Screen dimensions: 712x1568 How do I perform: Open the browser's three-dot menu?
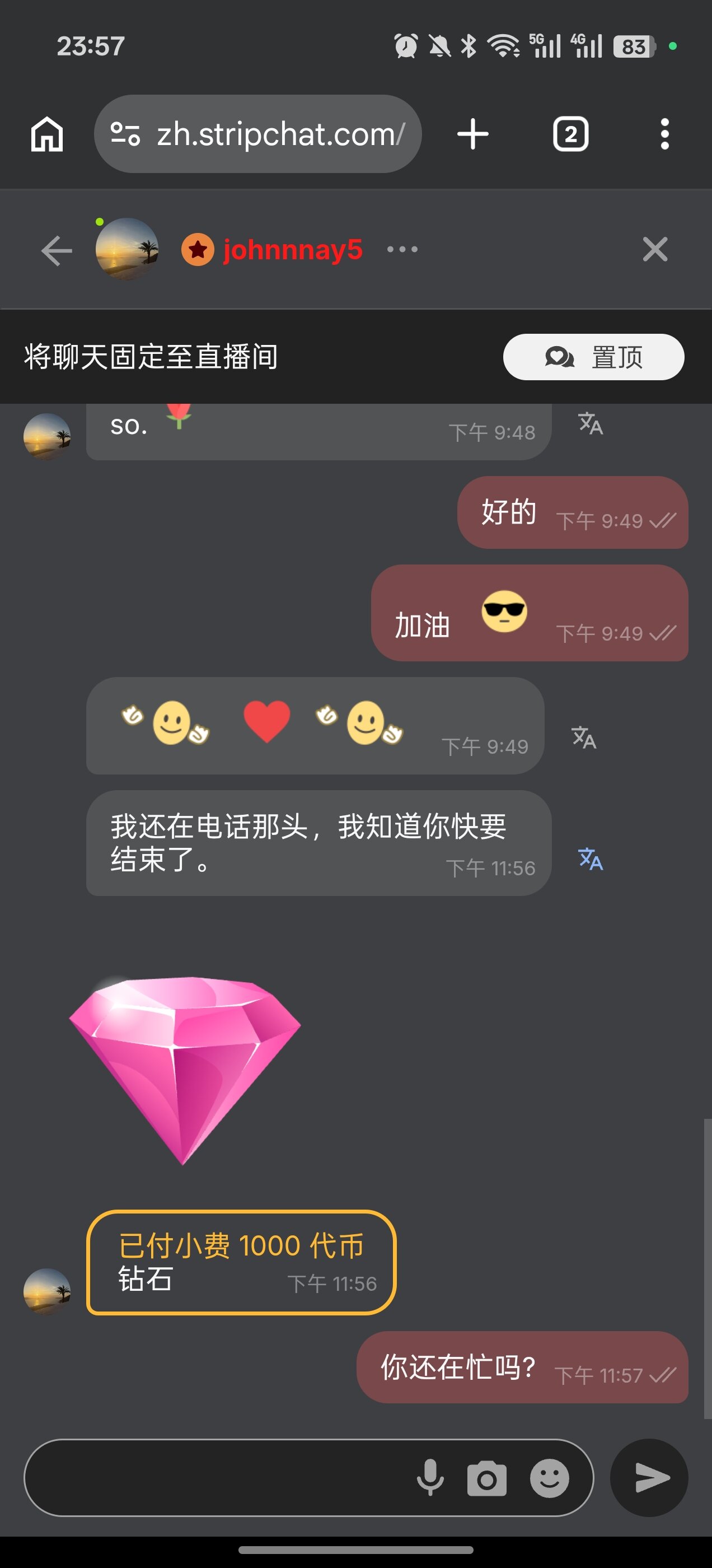(x=664, y=134)
